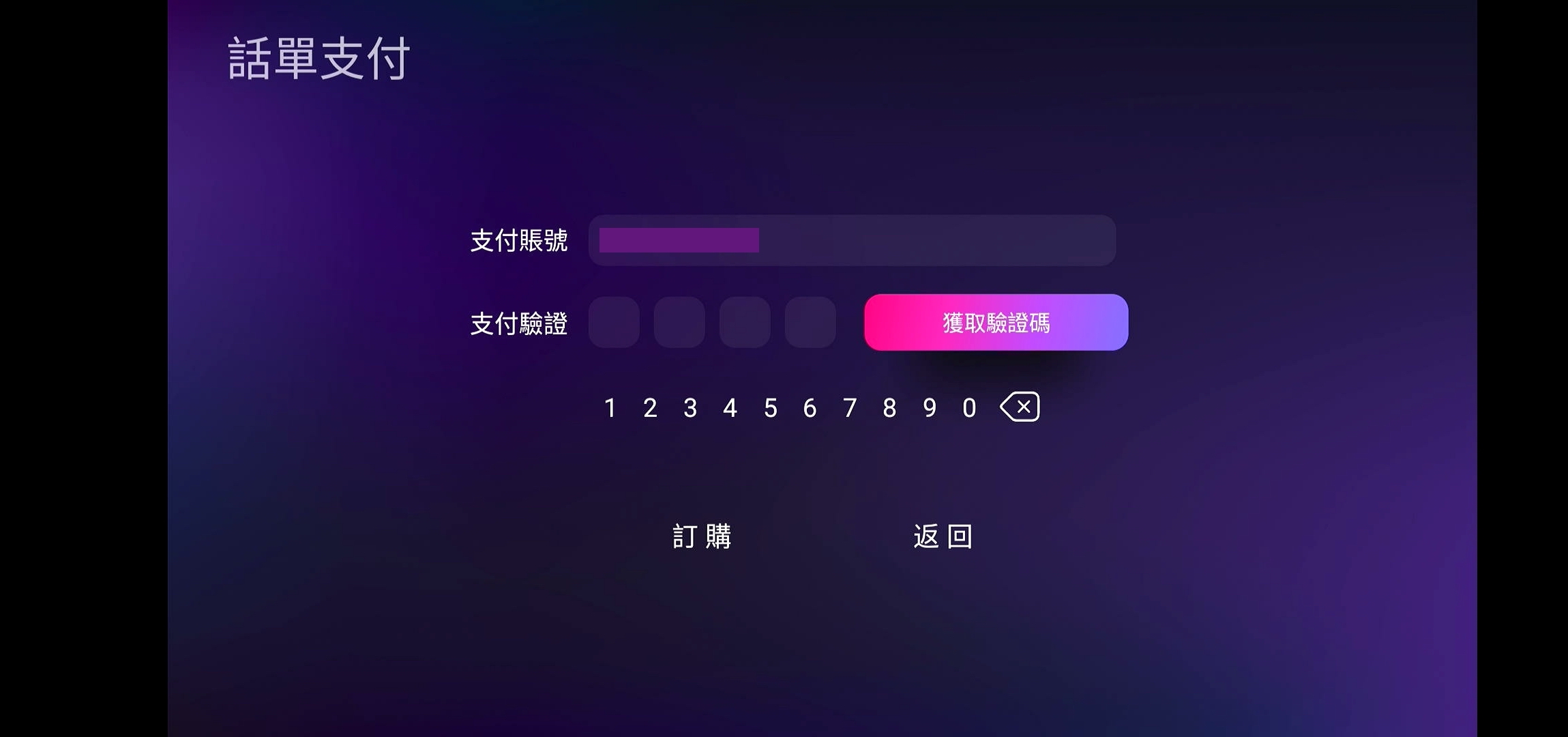1568x737 pixels.
Task: Enter digit 2 on the number pad
Action: tap(650, 408)
